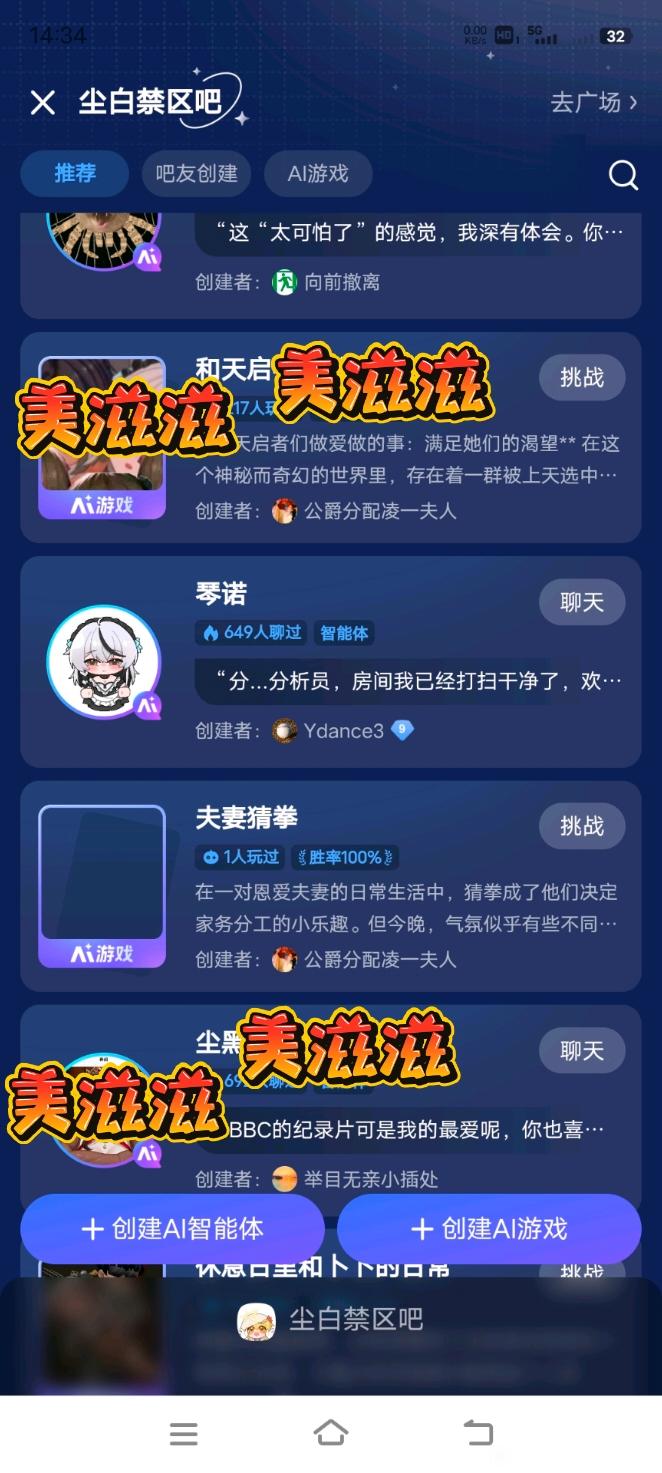The height and width of the screenshot is (1473, 662).
Task: Switch to 吧友创建 tab
Action: (x=196, y=174)
